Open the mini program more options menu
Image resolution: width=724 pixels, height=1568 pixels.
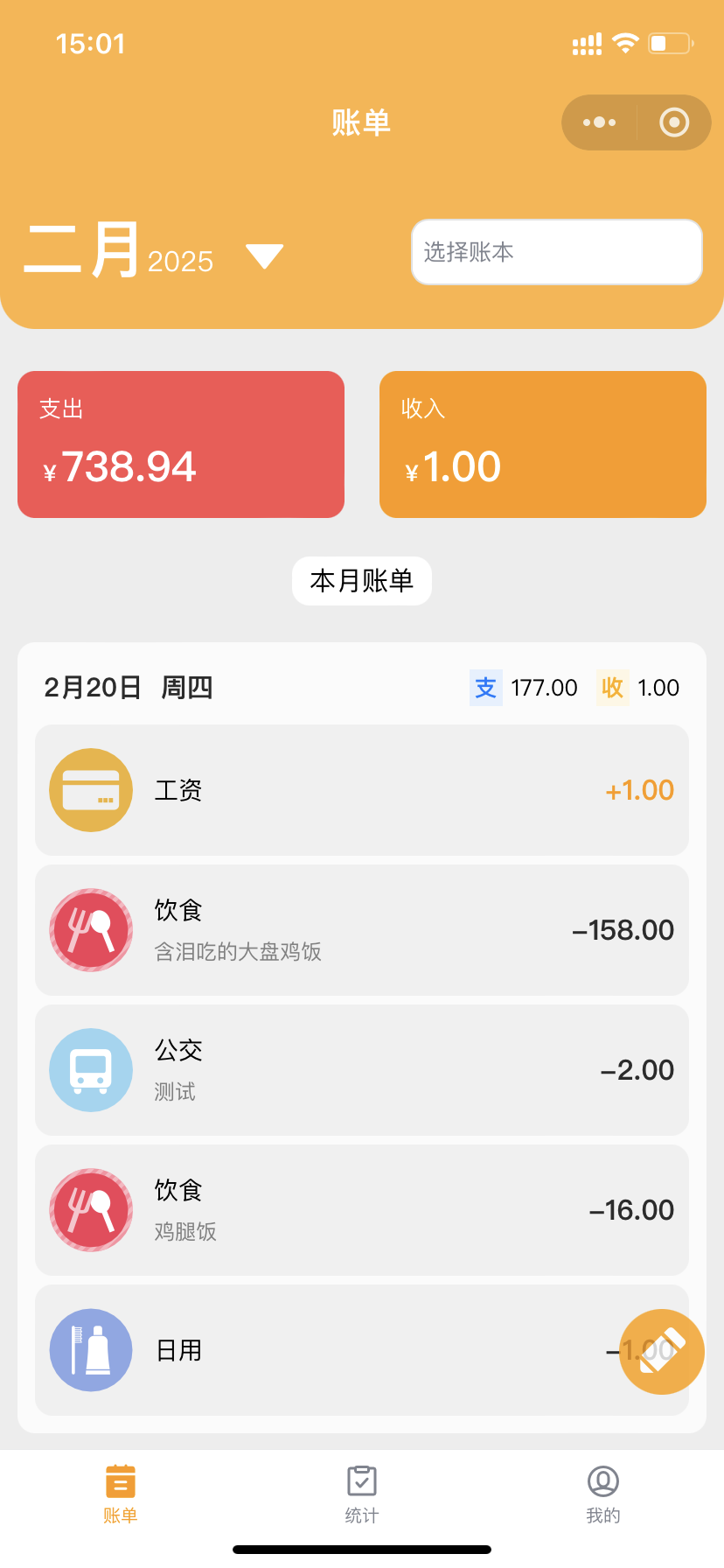pyautogui.click(x=599, y=122)
